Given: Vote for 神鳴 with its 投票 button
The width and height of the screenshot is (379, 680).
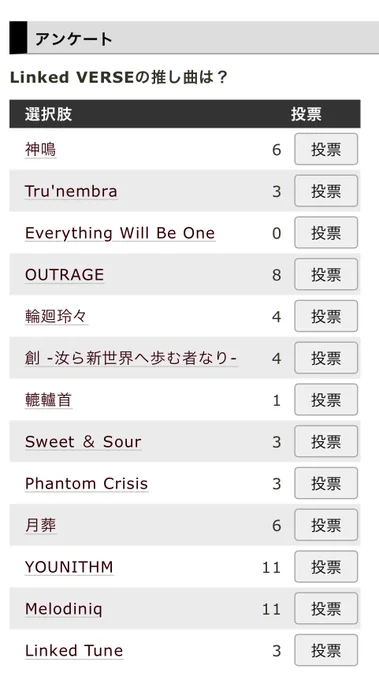Looking at the screenshot, I should [x=326, y=149].
